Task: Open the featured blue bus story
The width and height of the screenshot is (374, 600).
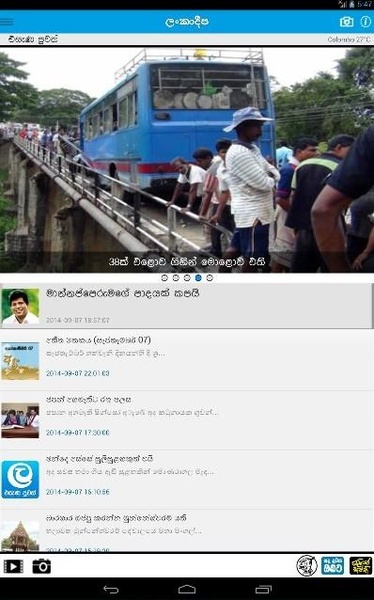Action: pyautogui.click(x=187, y=160)
